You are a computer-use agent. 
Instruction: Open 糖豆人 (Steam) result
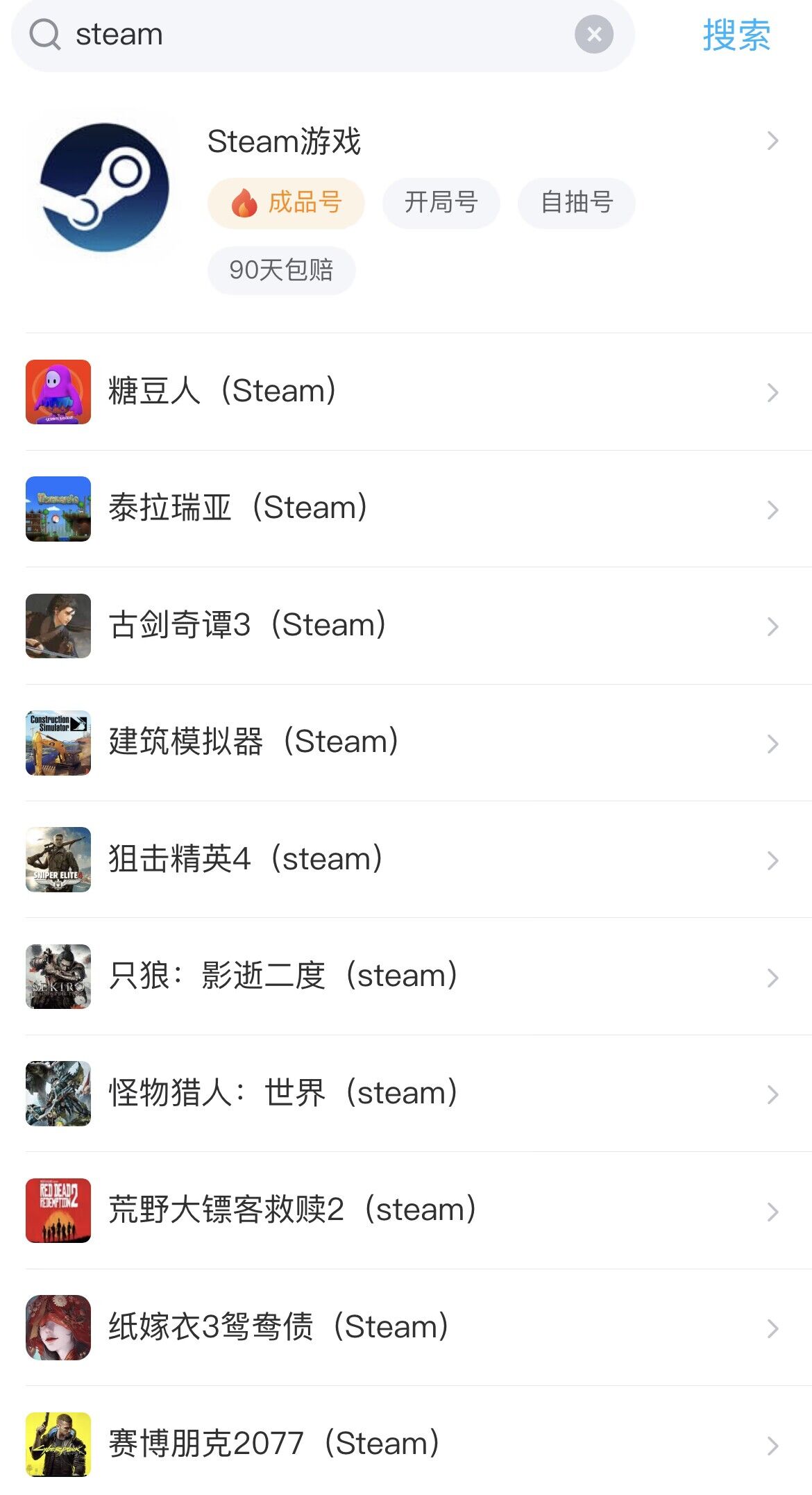222,392
